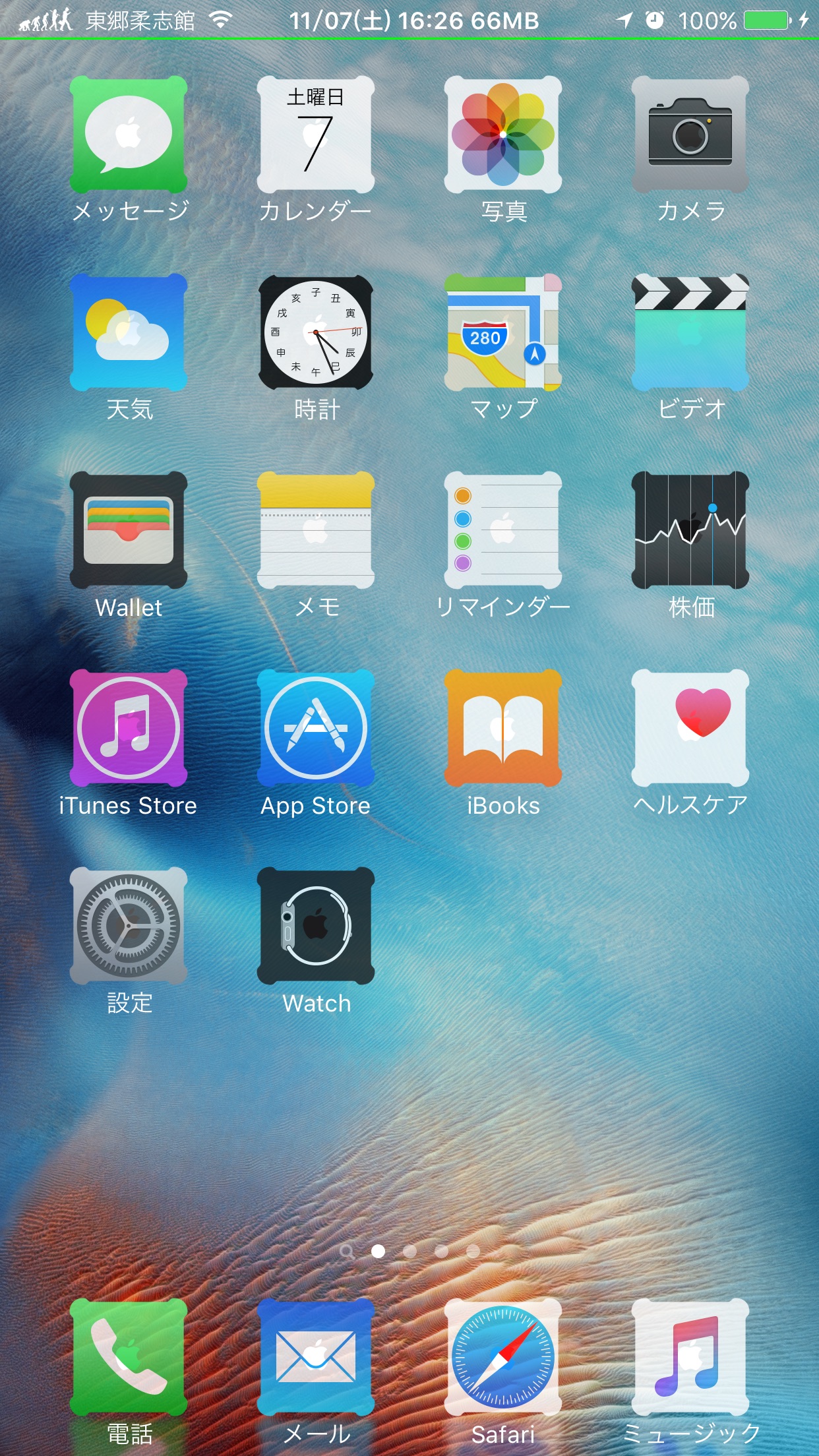Open the ビデオ (Videos) app
Viewport: 819px width, 1456px height.
coord(690,332)
